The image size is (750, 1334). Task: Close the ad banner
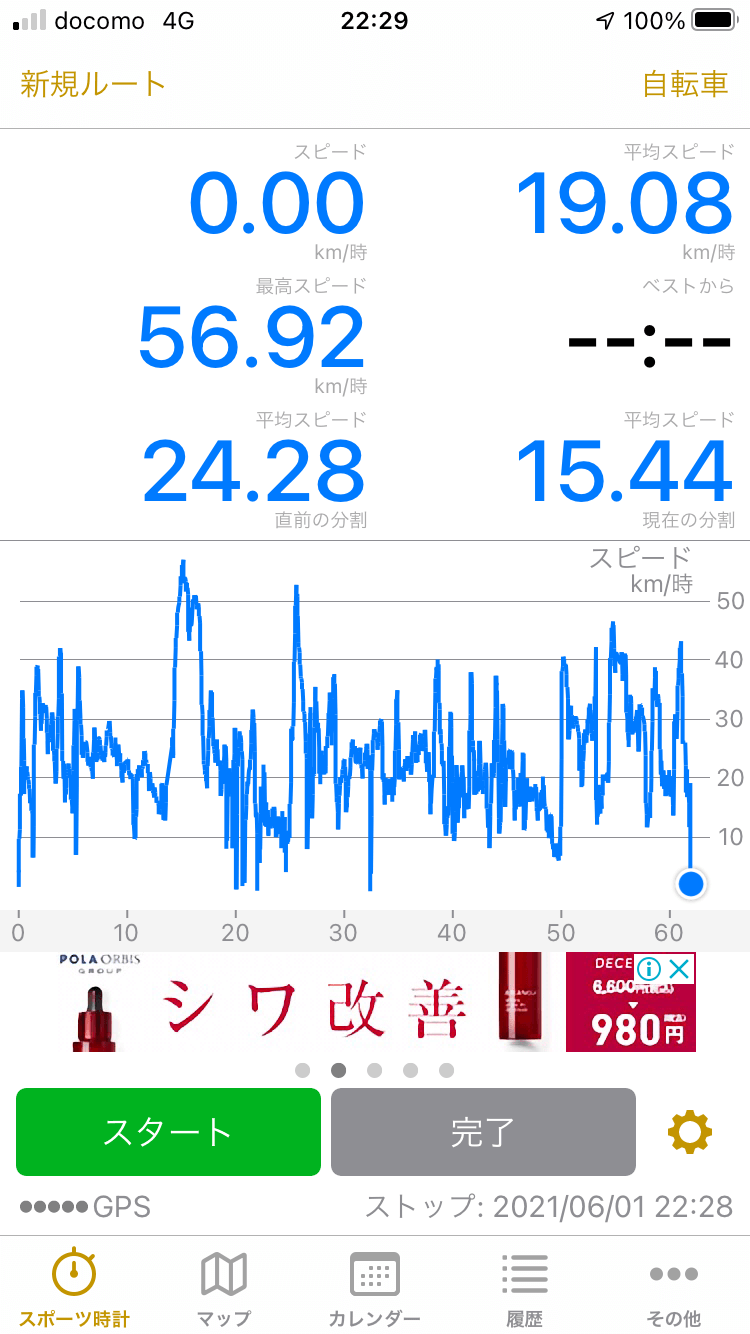pos(680,968)
